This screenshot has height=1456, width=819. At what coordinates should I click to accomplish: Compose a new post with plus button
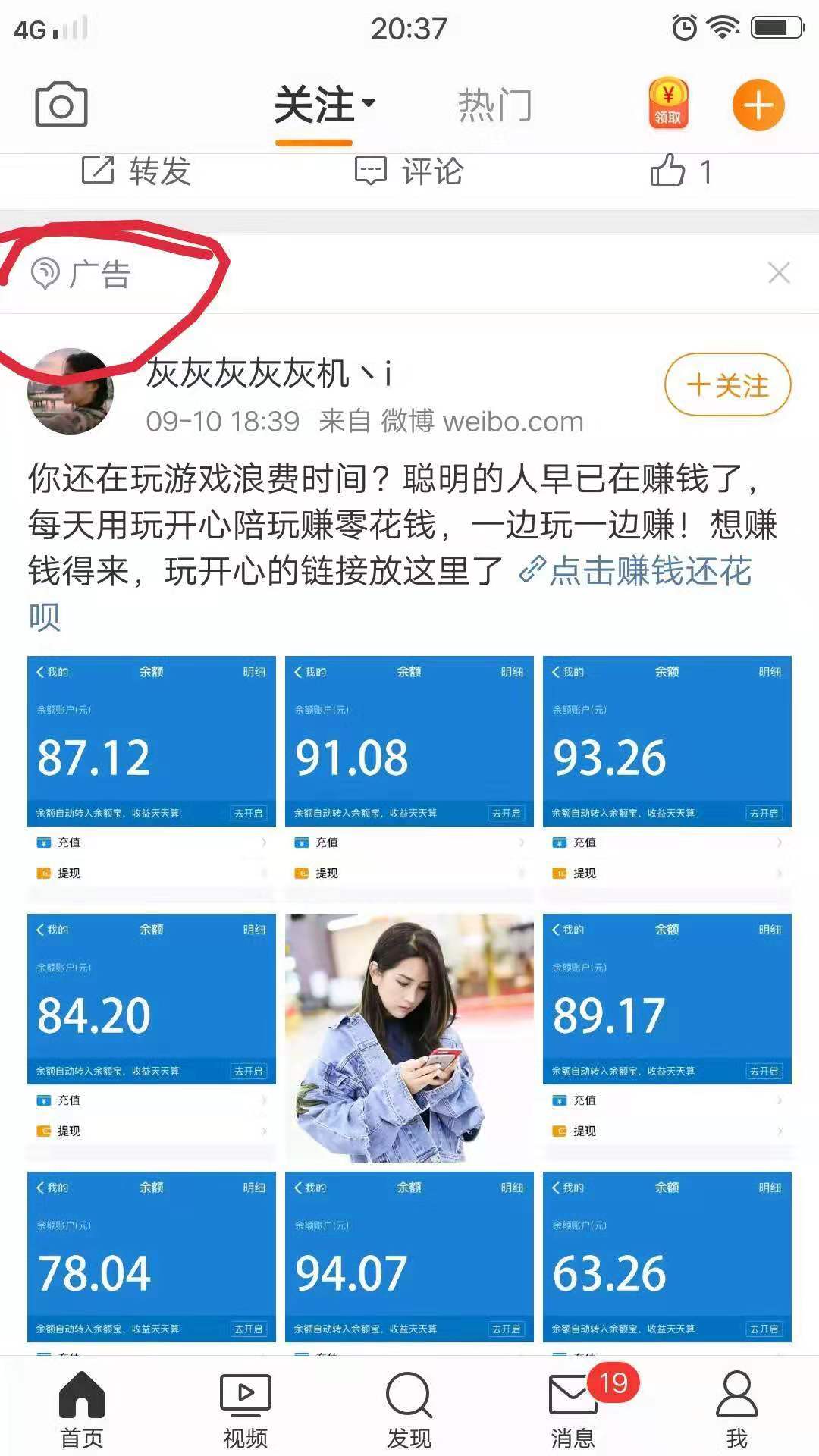tap(758, 105)
